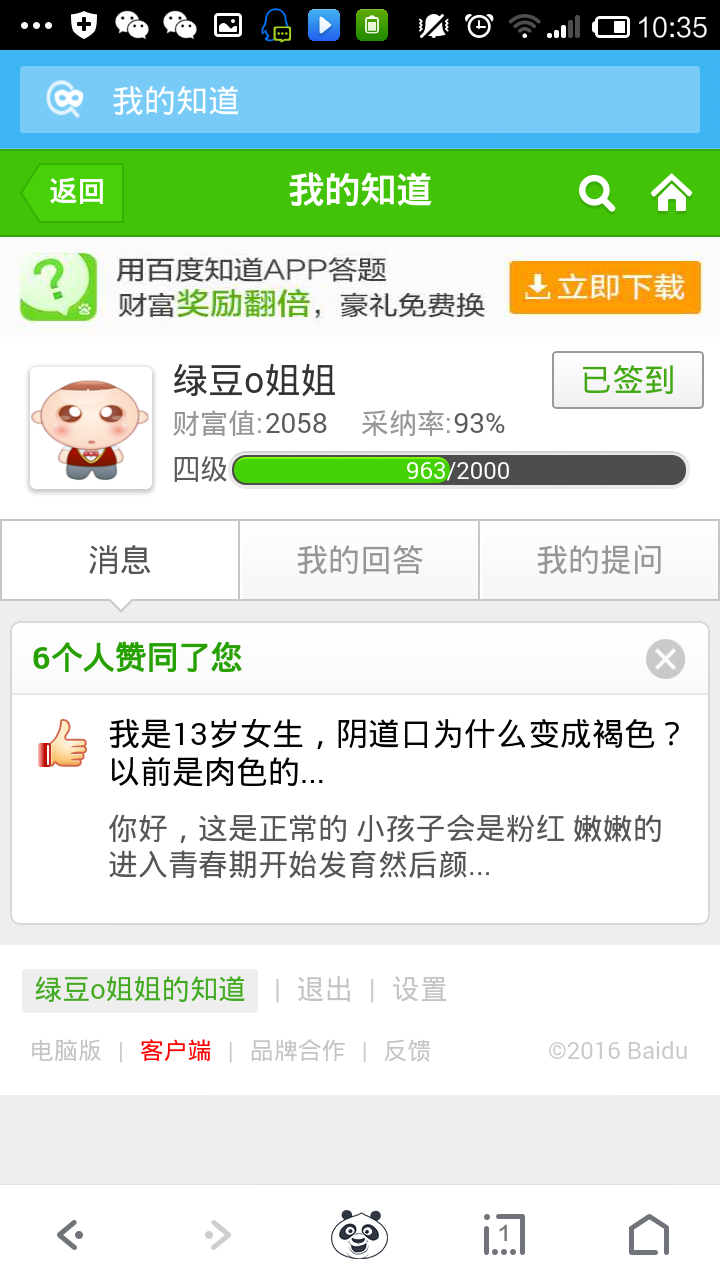Tap the 已签到 check-in button
Screen dimensions: 720x1280
pyautogui.click(x=627, y=380)
